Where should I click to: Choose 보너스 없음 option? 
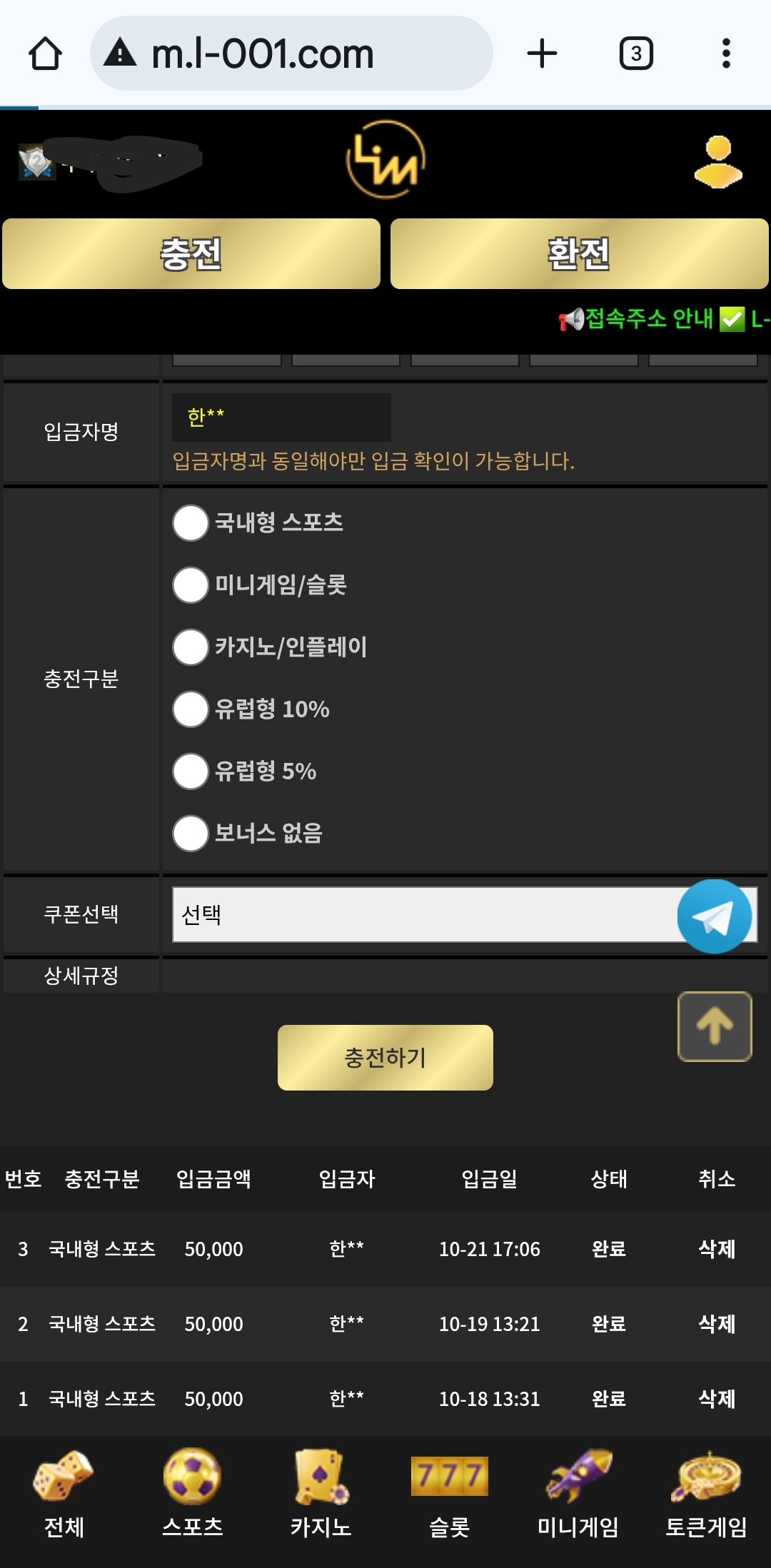coord(191,834)
